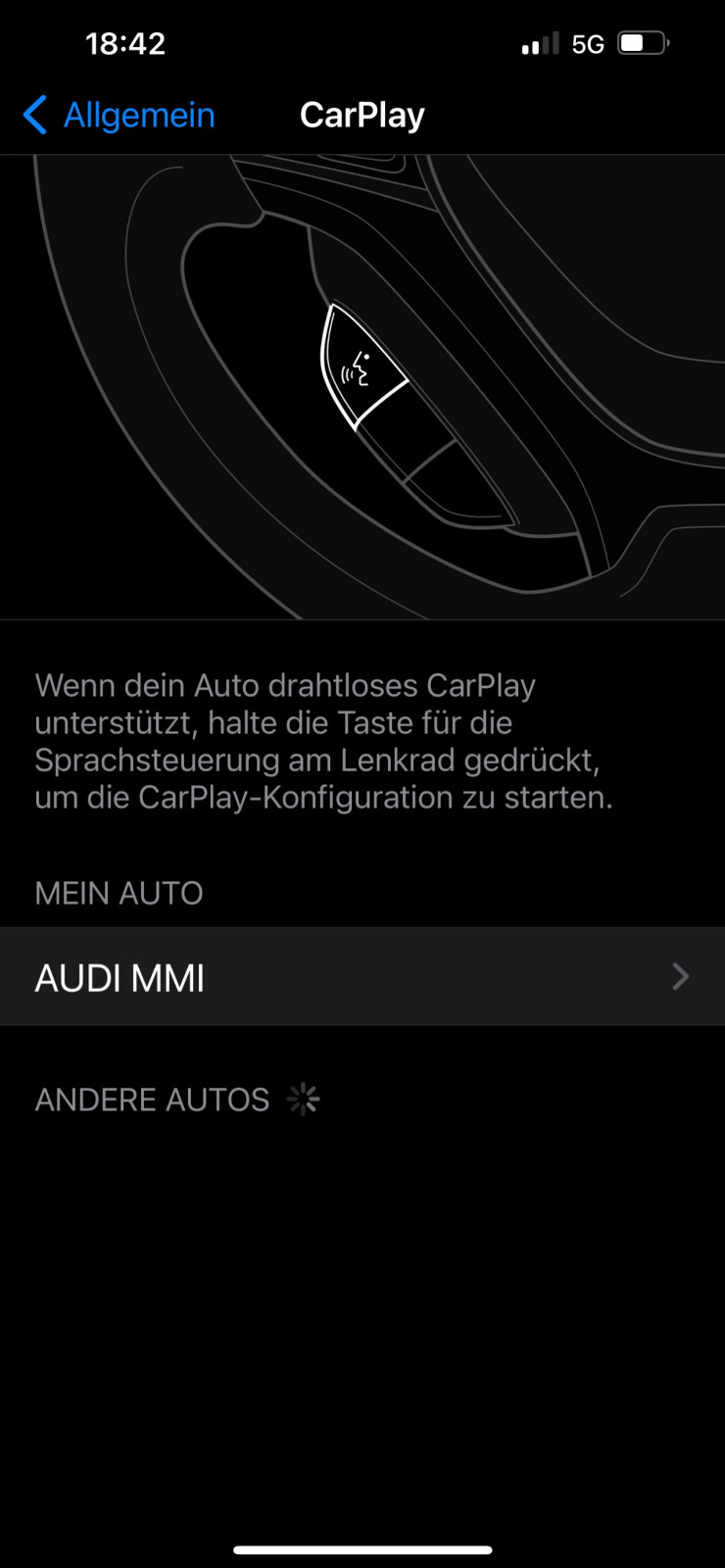Expand the AUDI MMI entry via its chevron
Viewport: 725px width, 1568px height.
[x=680, y=976]
